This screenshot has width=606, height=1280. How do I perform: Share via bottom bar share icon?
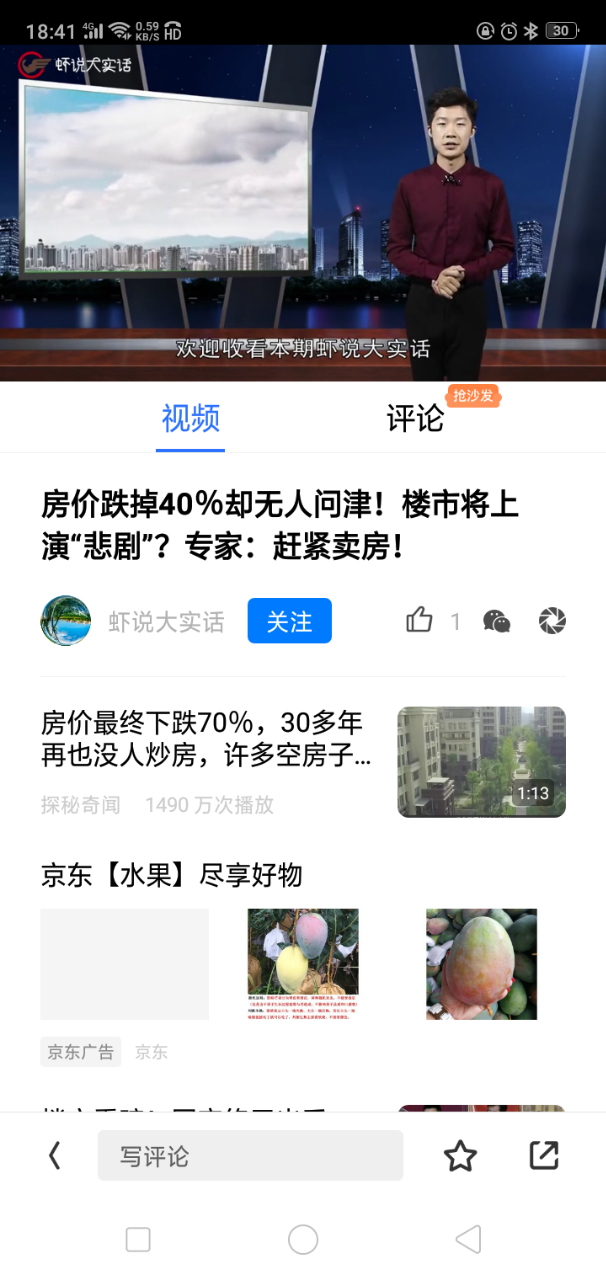[543, 1156]
